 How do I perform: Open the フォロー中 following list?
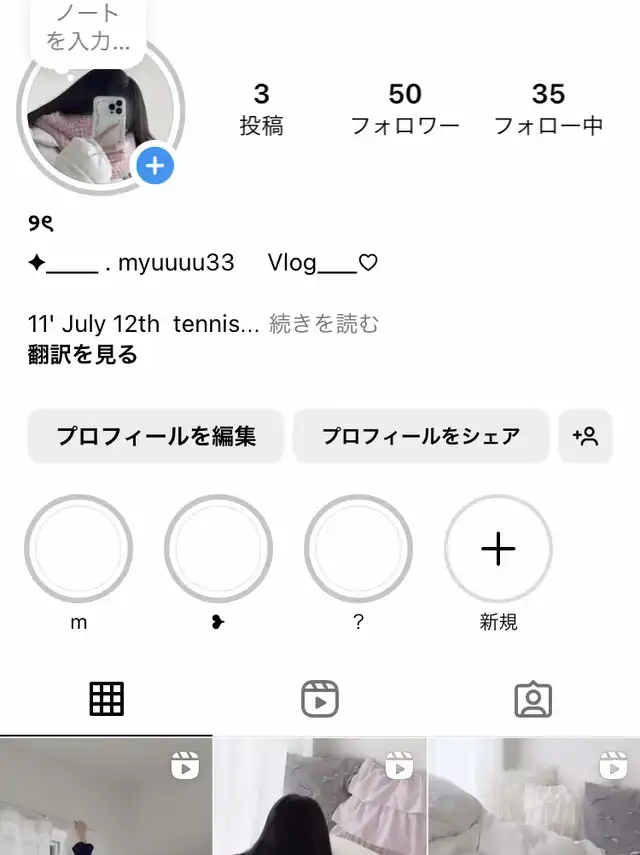(x=548, y=109)
